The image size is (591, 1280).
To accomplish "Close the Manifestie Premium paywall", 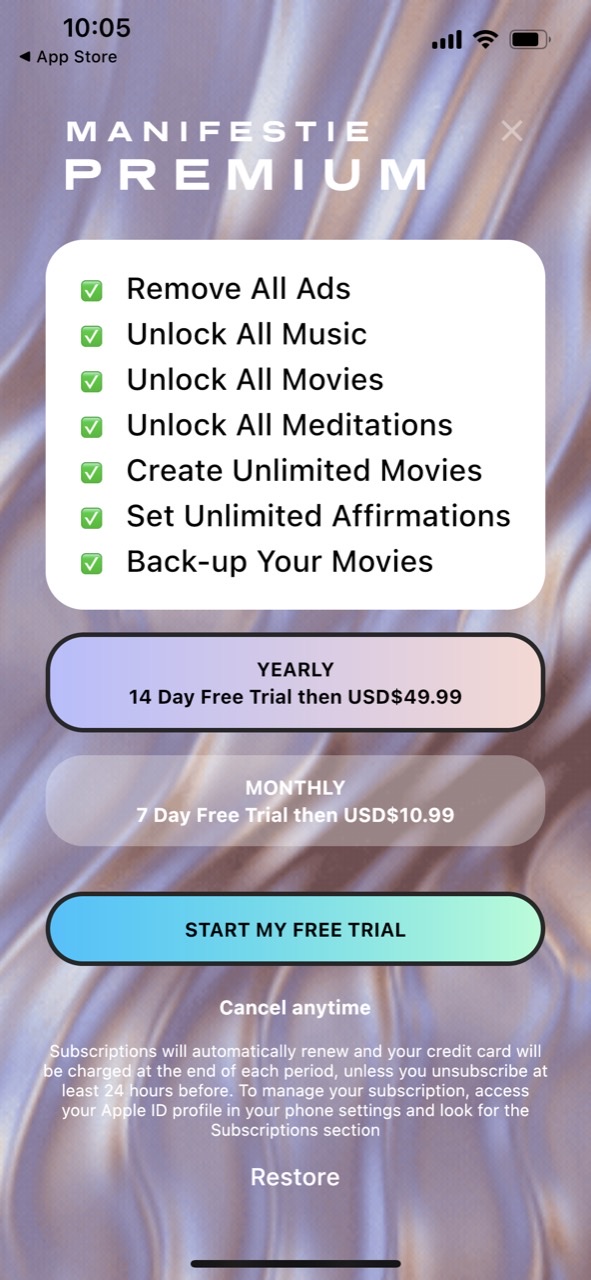I will [x=512, y=131].
